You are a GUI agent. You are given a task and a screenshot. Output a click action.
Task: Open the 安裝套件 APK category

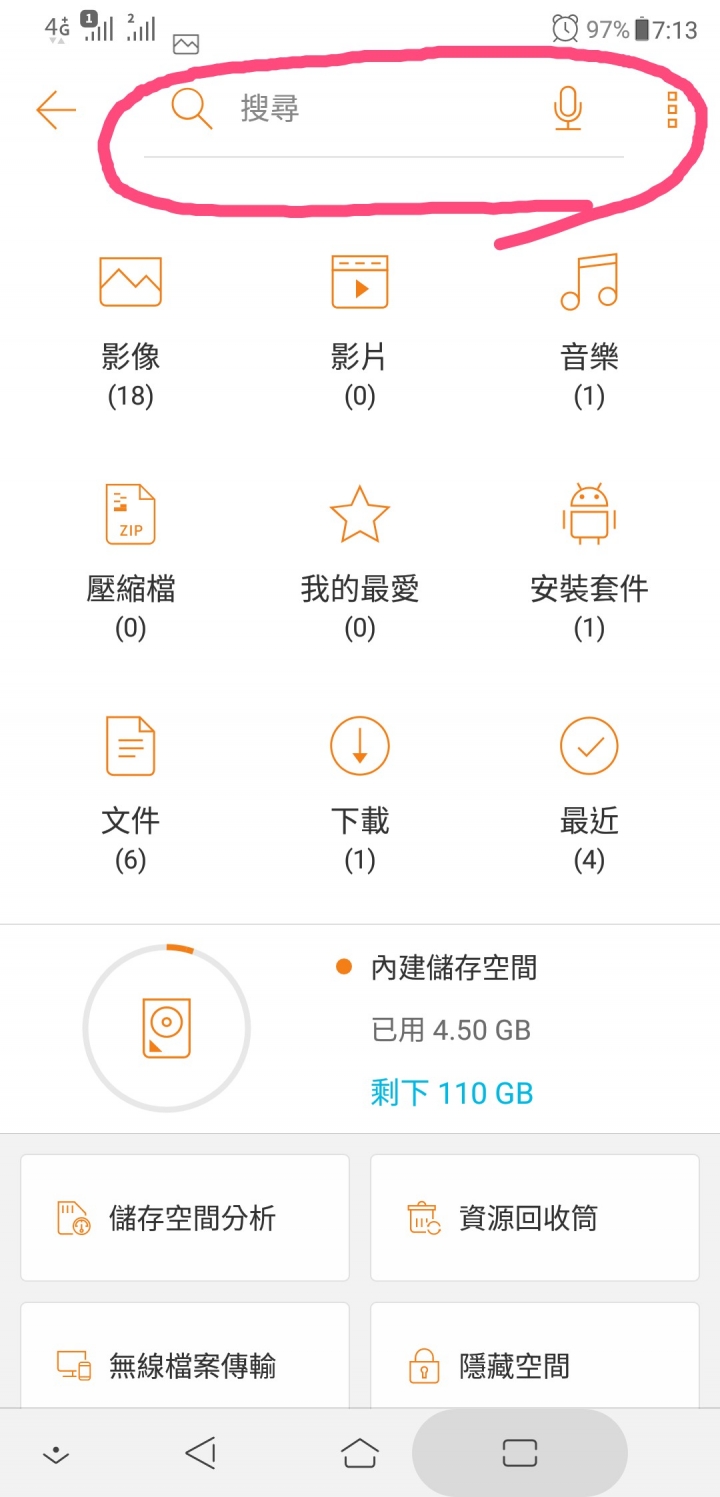[589, 563]
